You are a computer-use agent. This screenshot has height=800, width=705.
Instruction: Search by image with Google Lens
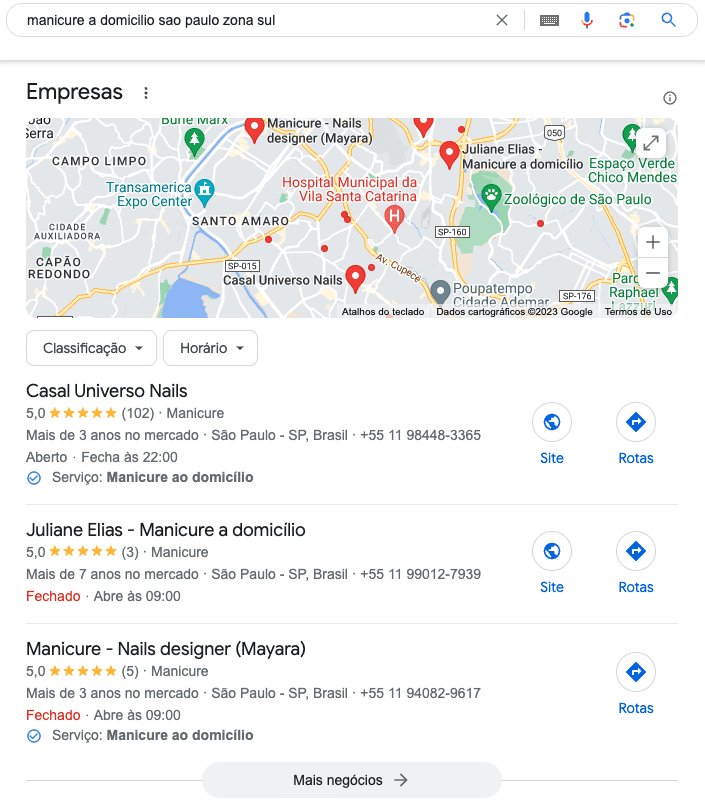pos(627,20)
